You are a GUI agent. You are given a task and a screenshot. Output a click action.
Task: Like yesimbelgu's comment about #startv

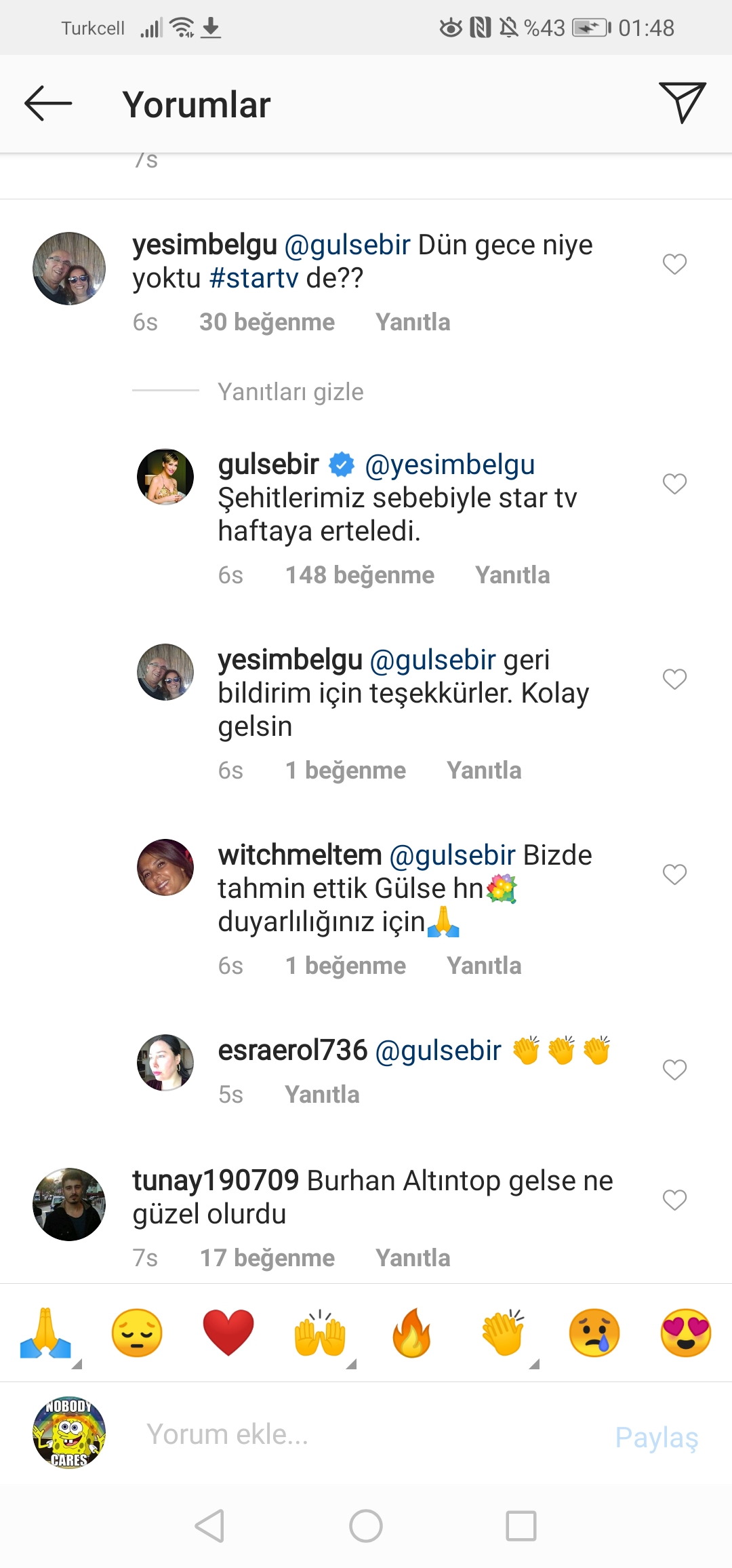click(674, 264)
